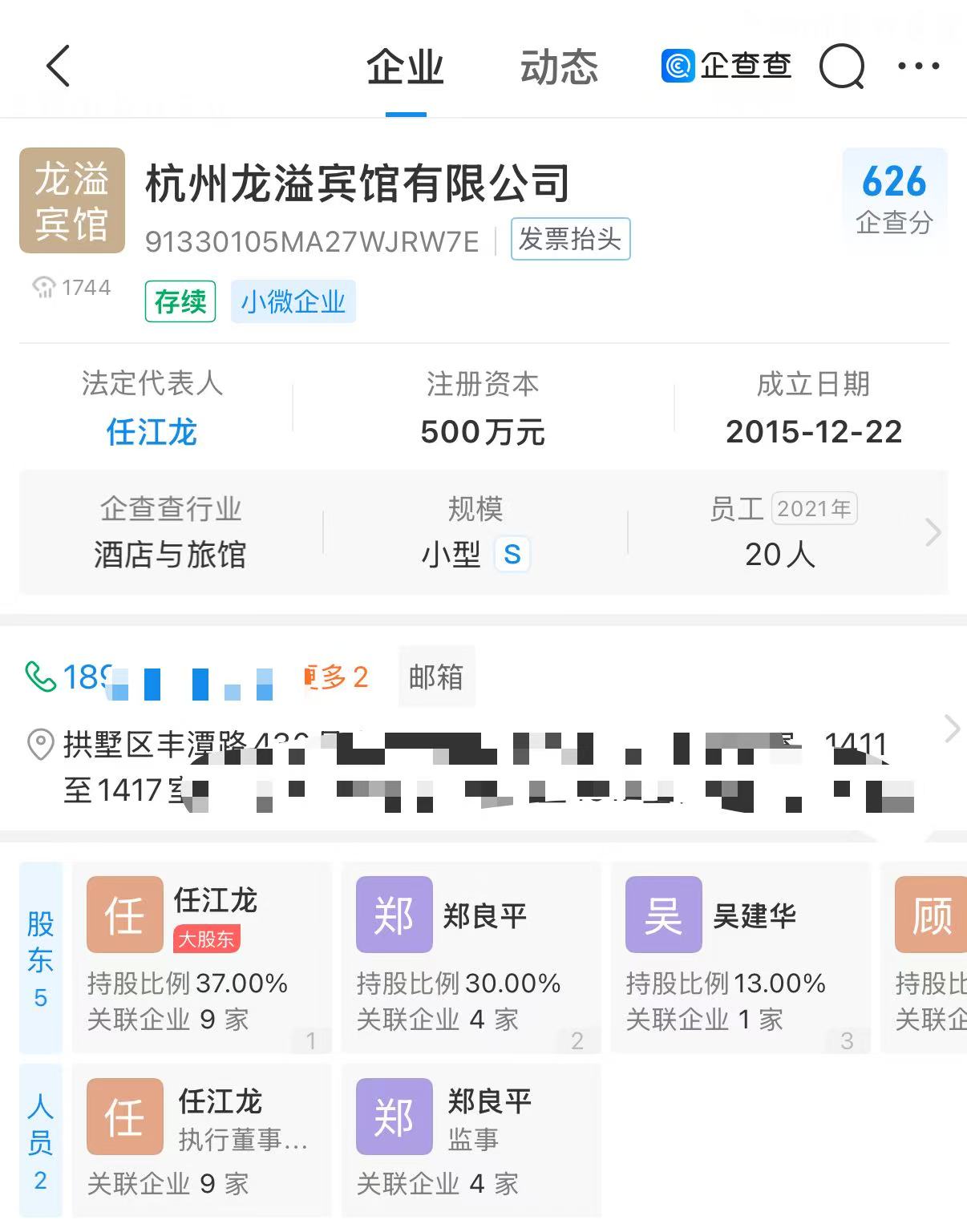This screenshot has width=967, height=1232.
Task: Open personnel card 任江龙 执行董事
Action: point(201,1140)
